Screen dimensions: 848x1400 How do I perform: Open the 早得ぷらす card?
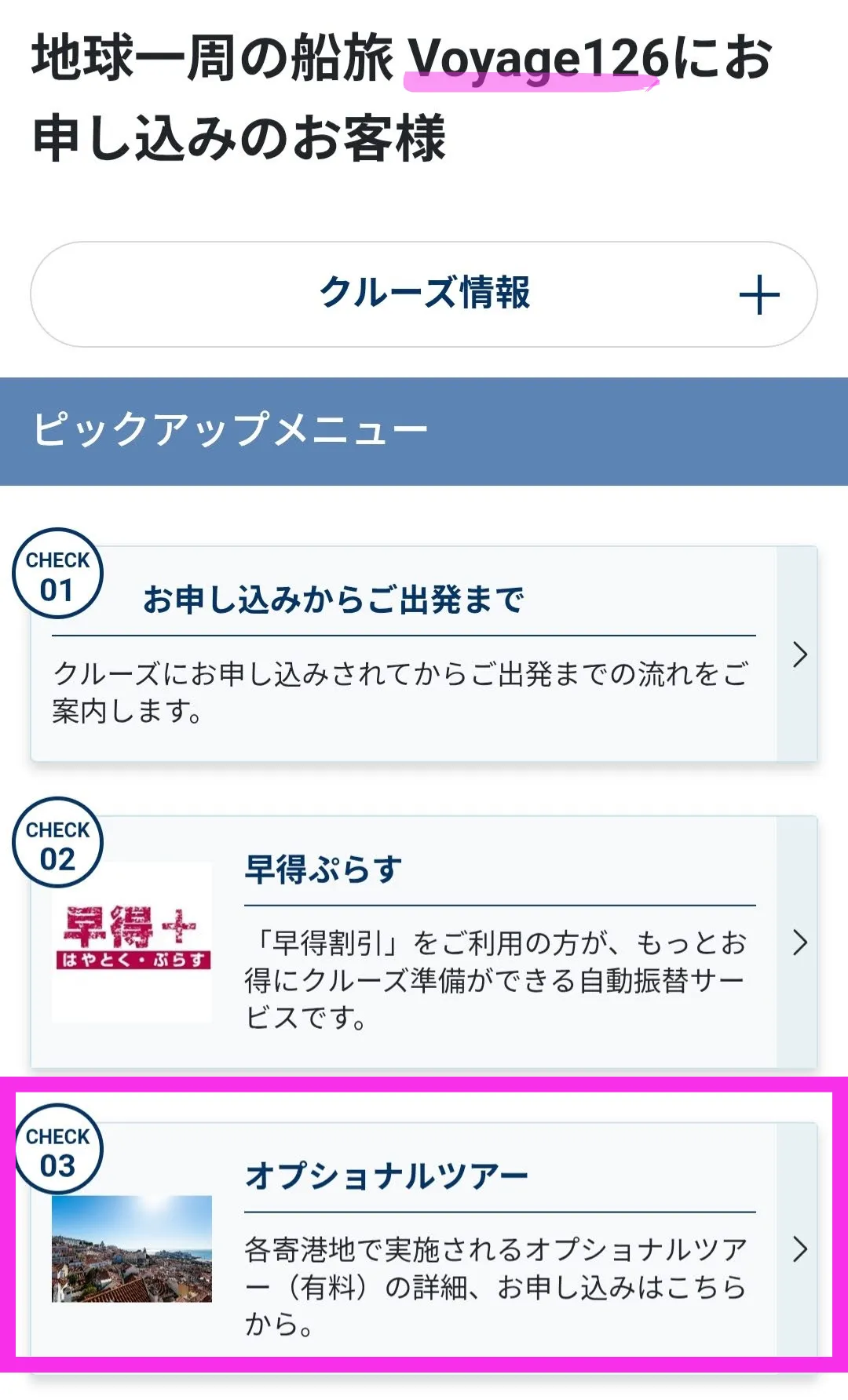tap(424, 942)
